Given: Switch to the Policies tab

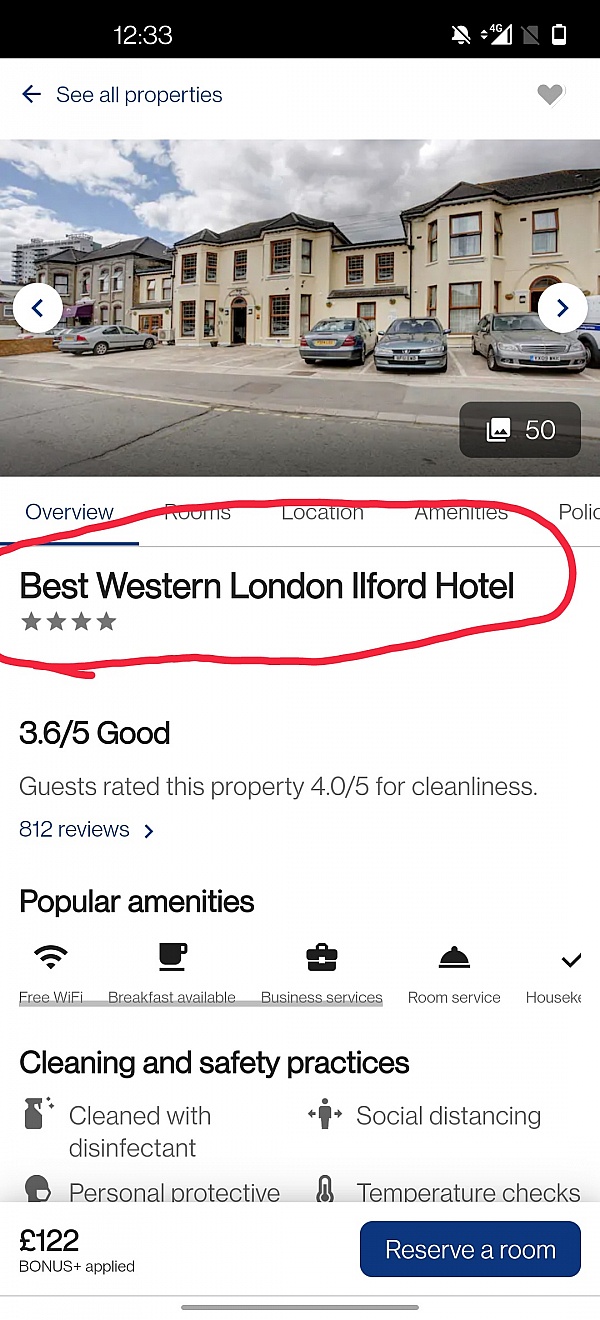Looking at the screenshot, I should (x=578, y=513).
